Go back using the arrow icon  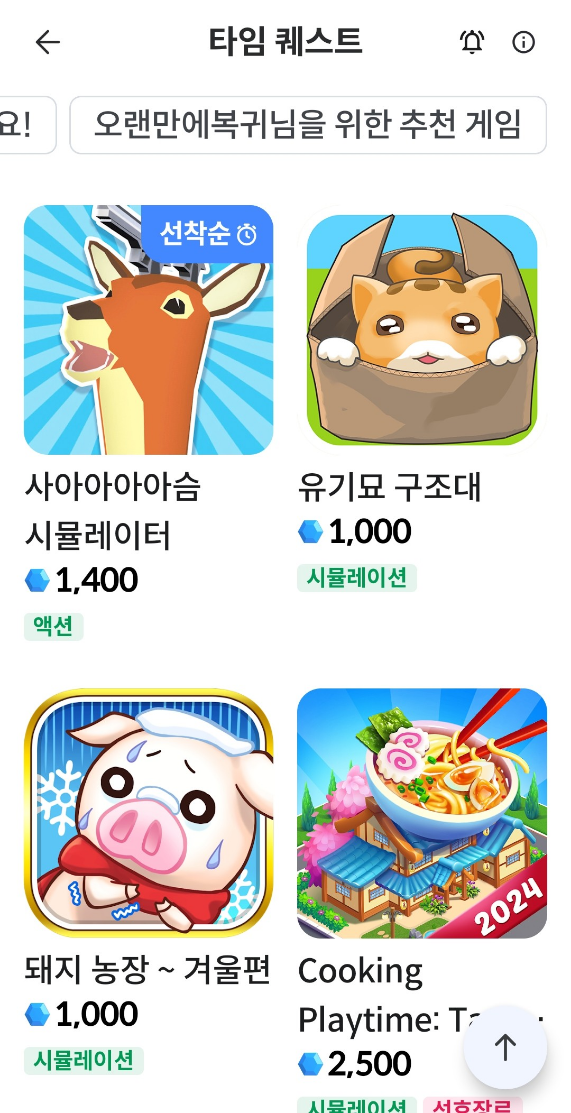[x=48, y=43]
